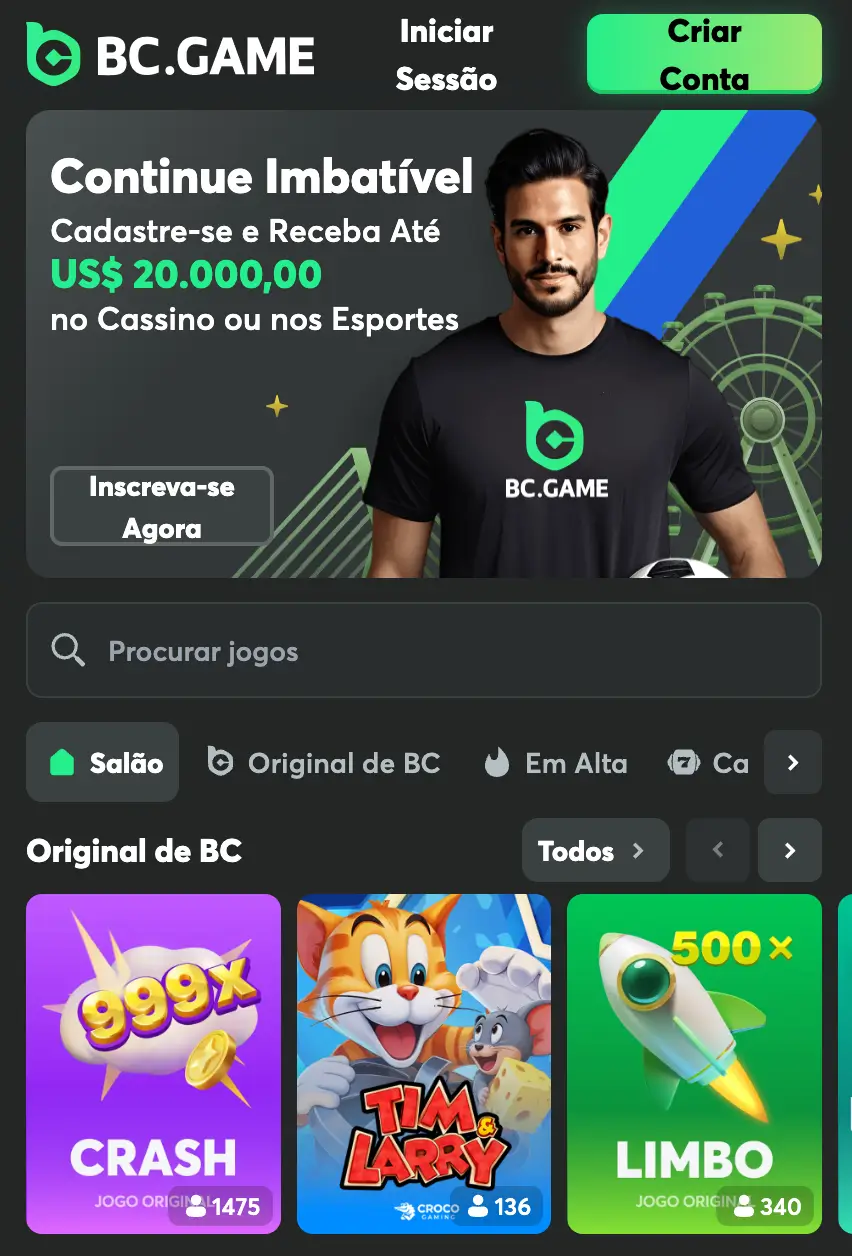Switch to the Original de BC tab
This screenshot has height=1256, width=852.
click(324, 763)
